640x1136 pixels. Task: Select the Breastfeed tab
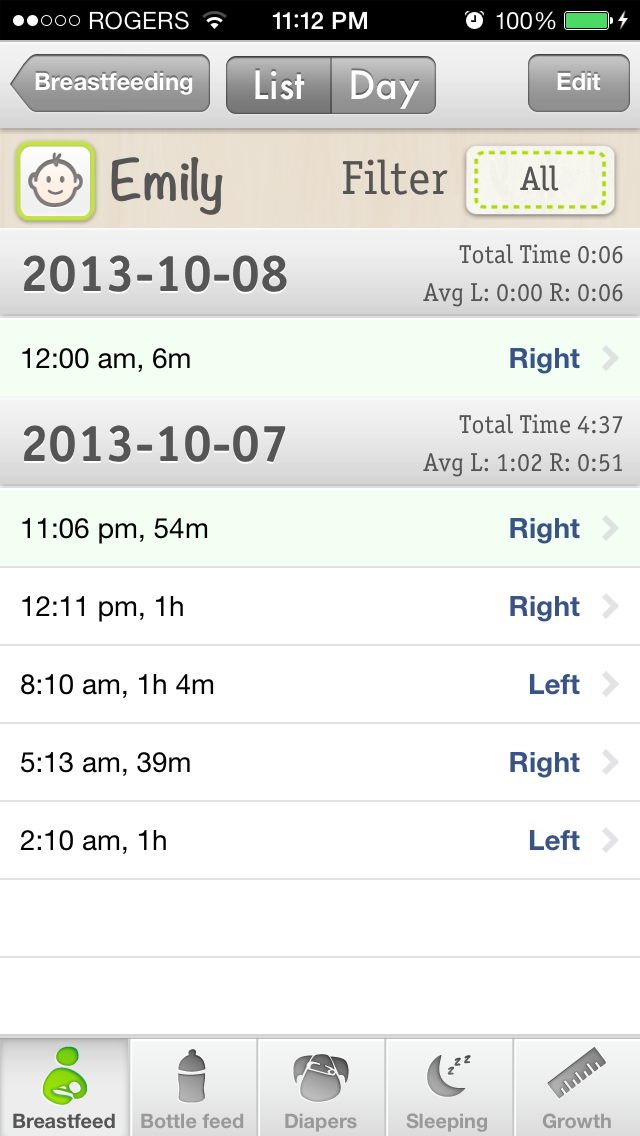click(64, 1088)
